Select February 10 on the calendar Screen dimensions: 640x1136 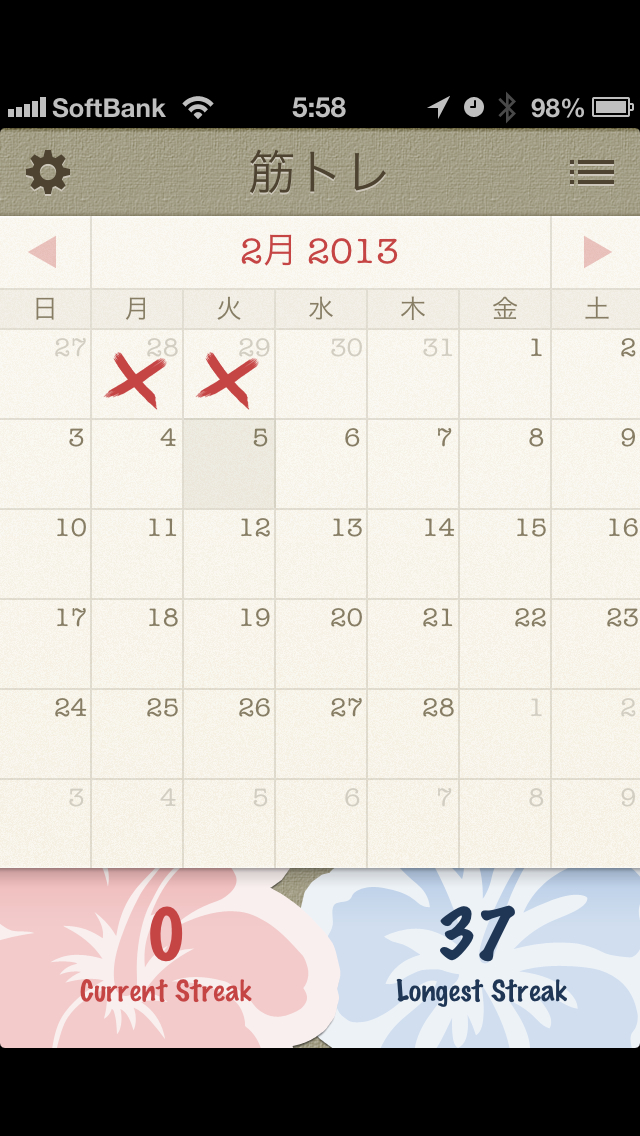[46, 554]
